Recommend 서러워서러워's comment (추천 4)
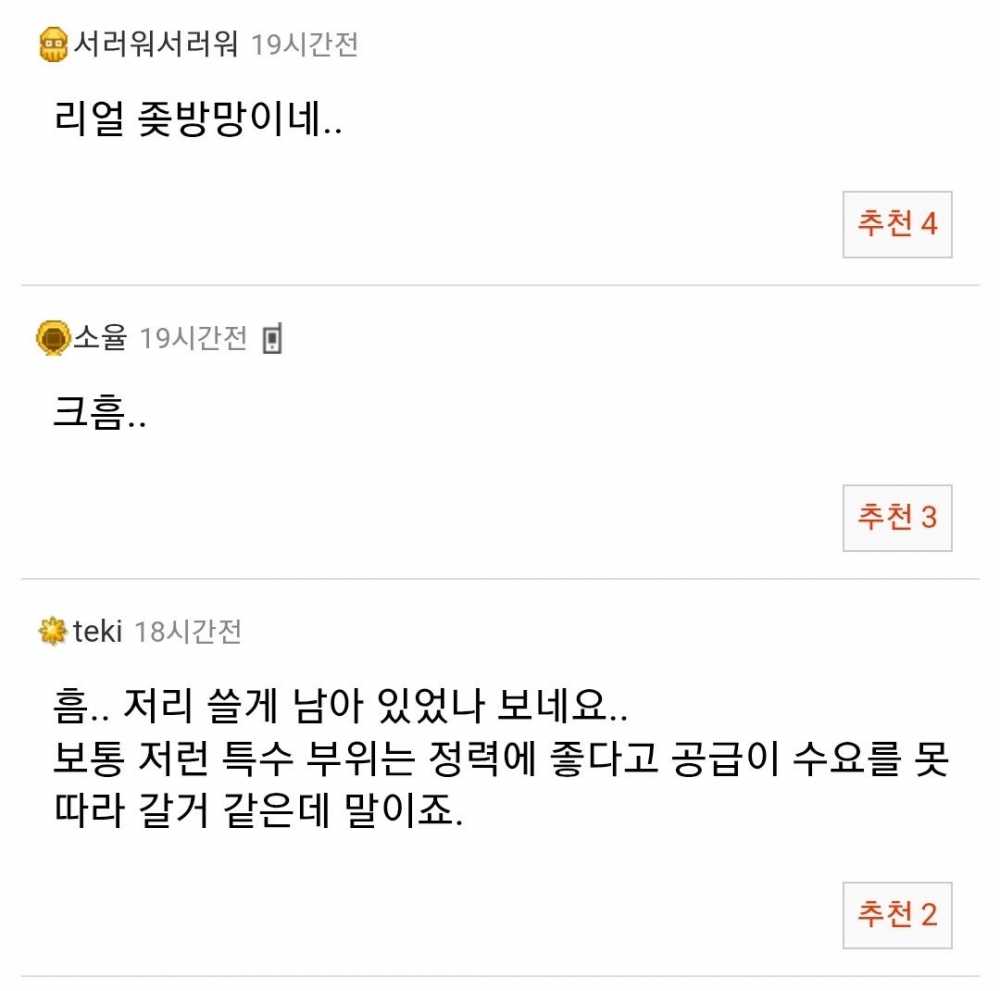Image resolution: width=1000 pixels, height=991 pixels. (x=897, y=224)
